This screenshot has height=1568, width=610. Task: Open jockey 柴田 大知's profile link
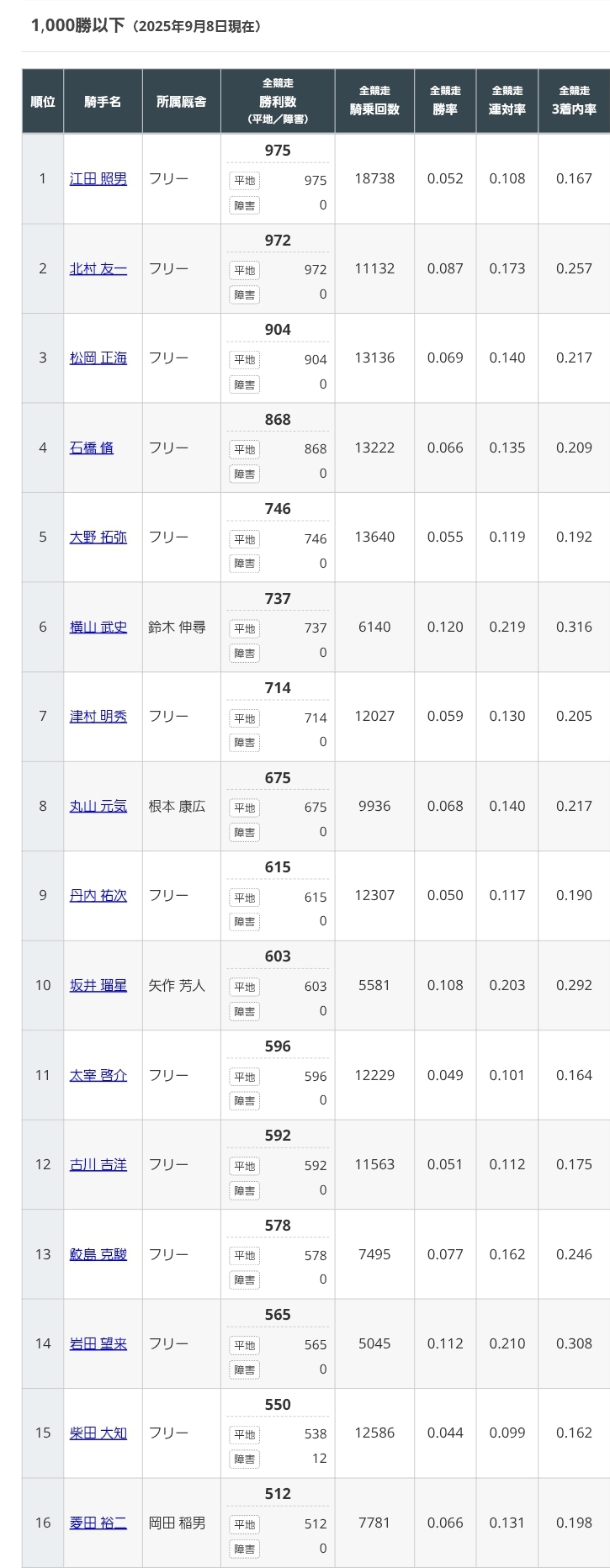(x=98, y=1433)
